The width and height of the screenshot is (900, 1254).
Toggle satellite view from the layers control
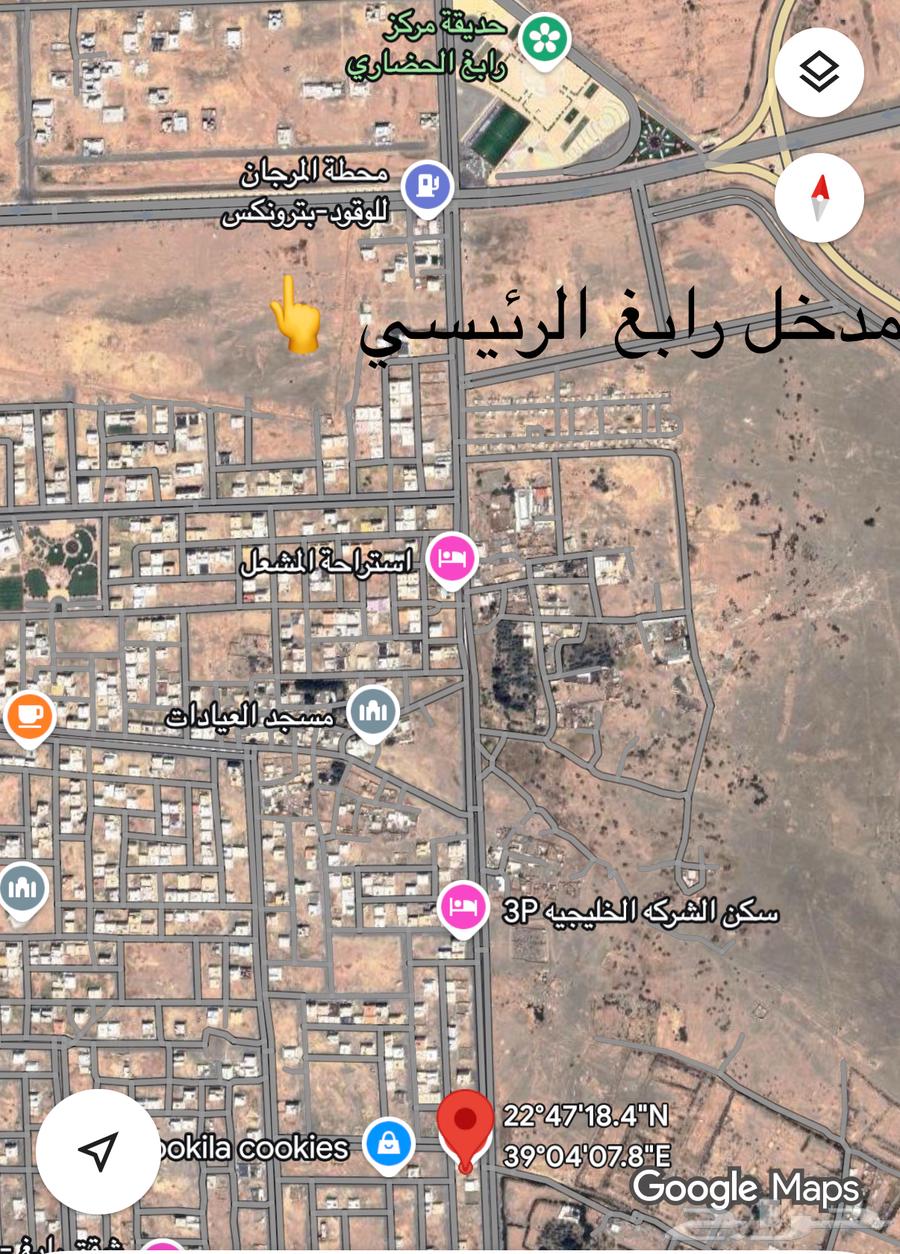click(x=819, y=70)
